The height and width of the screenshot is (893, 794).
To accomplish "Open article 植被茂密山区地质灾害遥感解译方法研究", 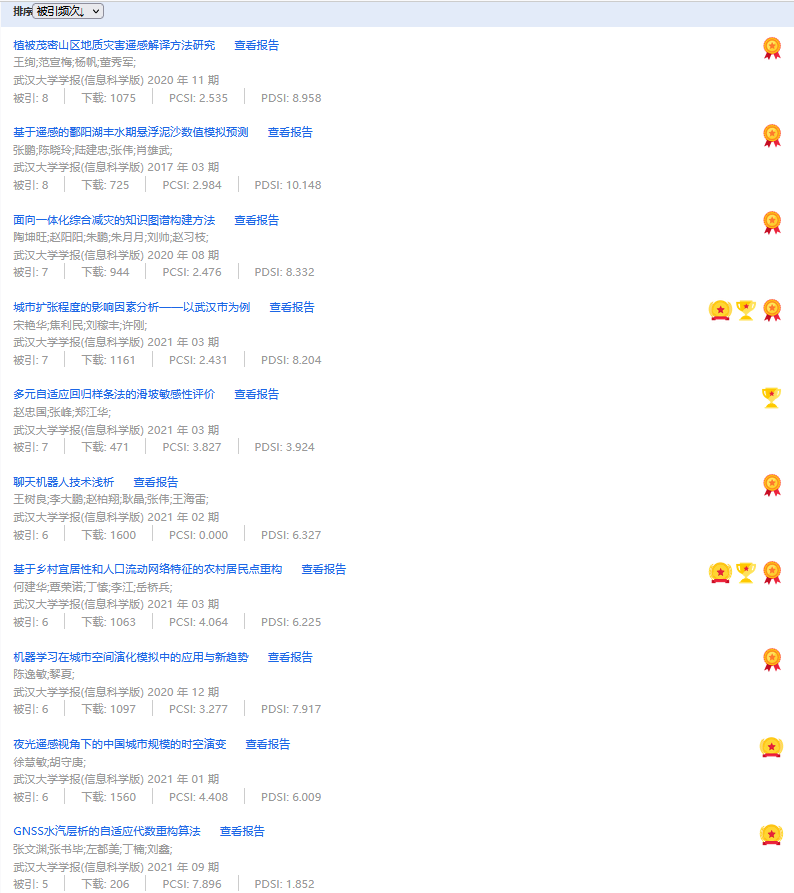I will point(114,45).
